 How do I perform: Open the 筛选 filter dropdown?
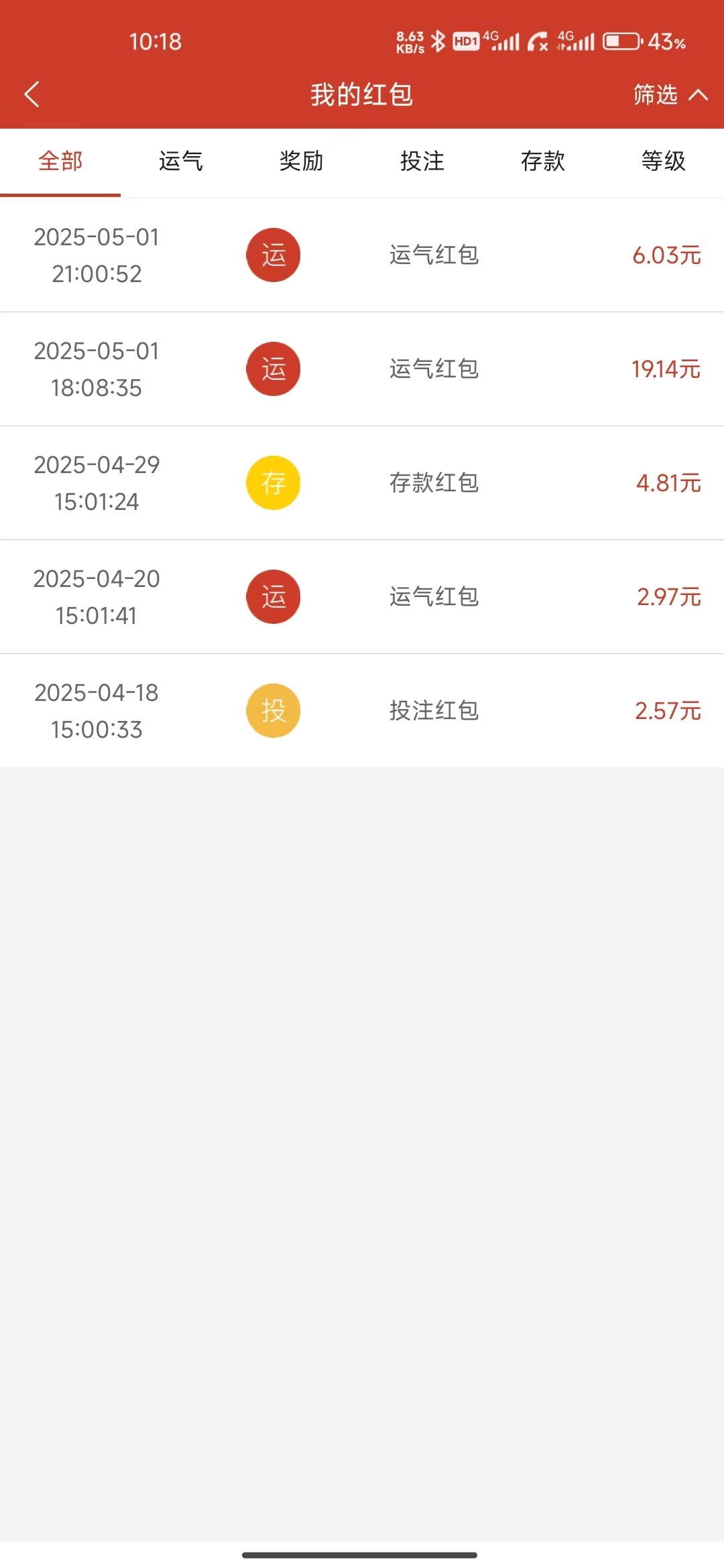[669, 94]
